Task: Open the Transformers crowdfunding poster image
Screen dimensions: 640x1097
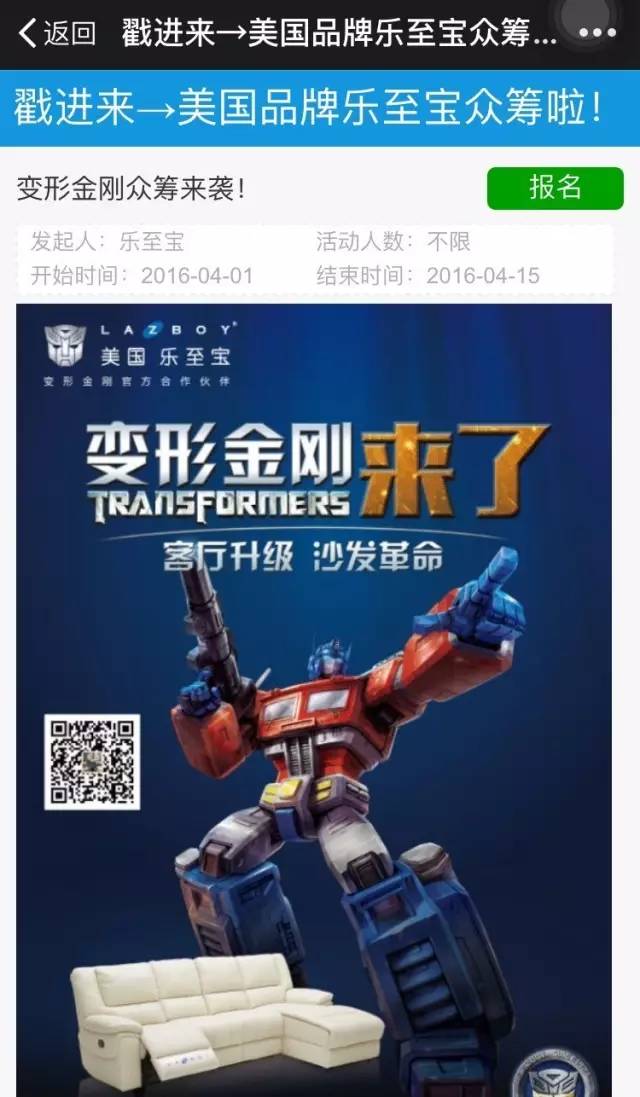Action: coord(314,700)
